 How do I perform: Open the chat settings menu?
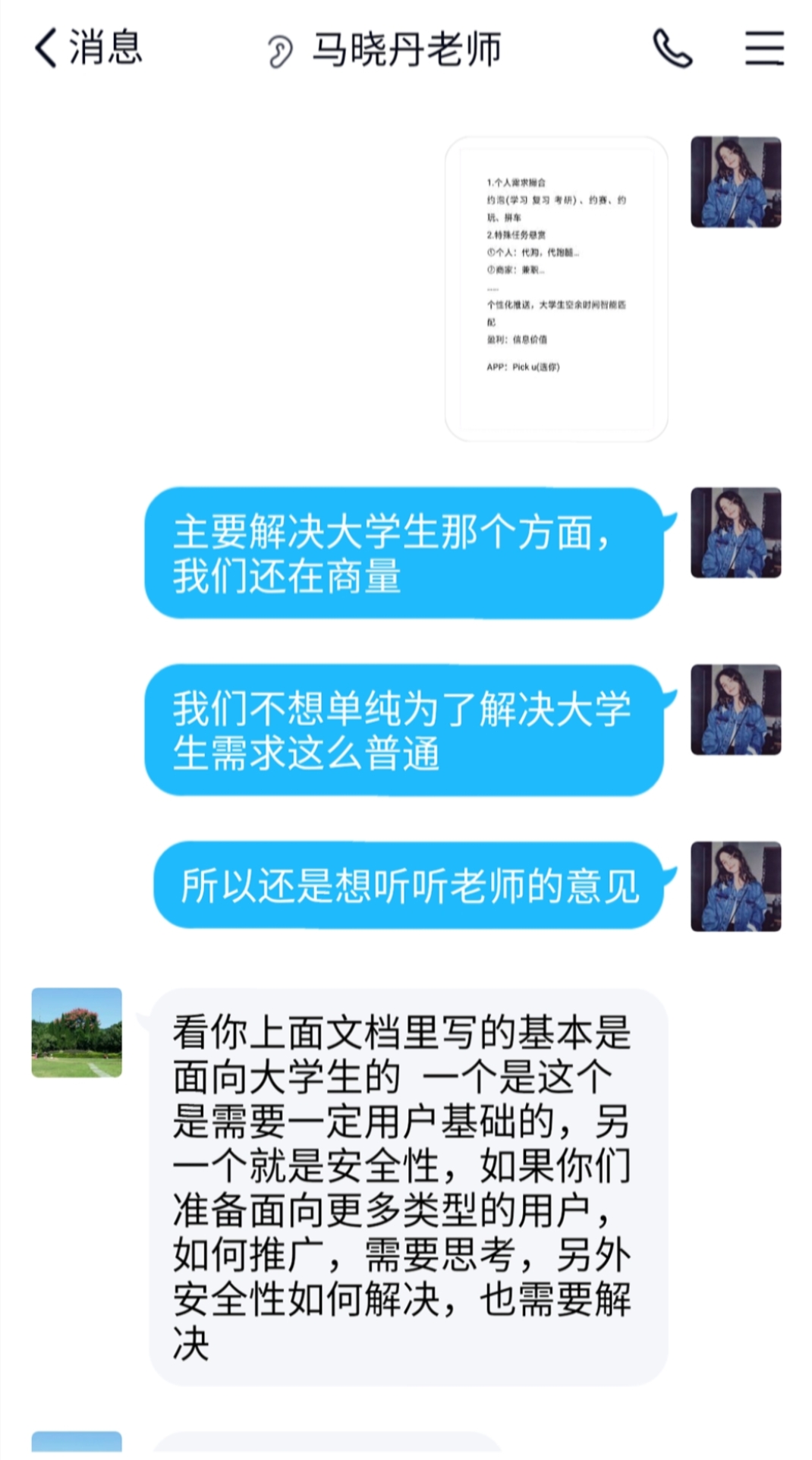(x=763, y=49)
